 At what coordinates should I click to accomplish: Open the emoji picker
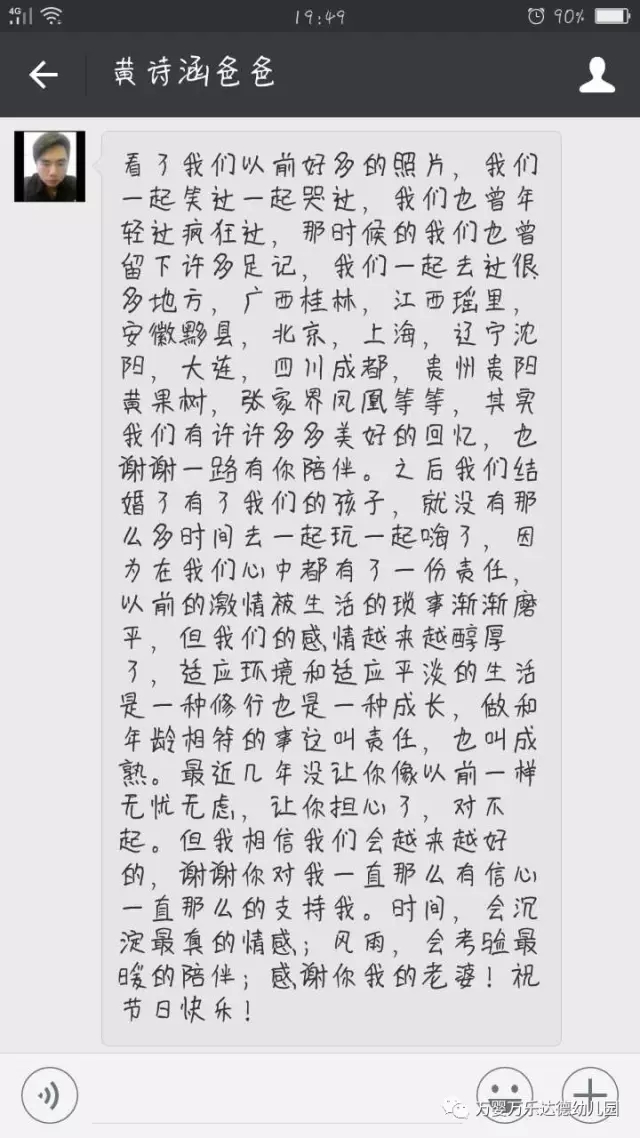click(504, 1095)
